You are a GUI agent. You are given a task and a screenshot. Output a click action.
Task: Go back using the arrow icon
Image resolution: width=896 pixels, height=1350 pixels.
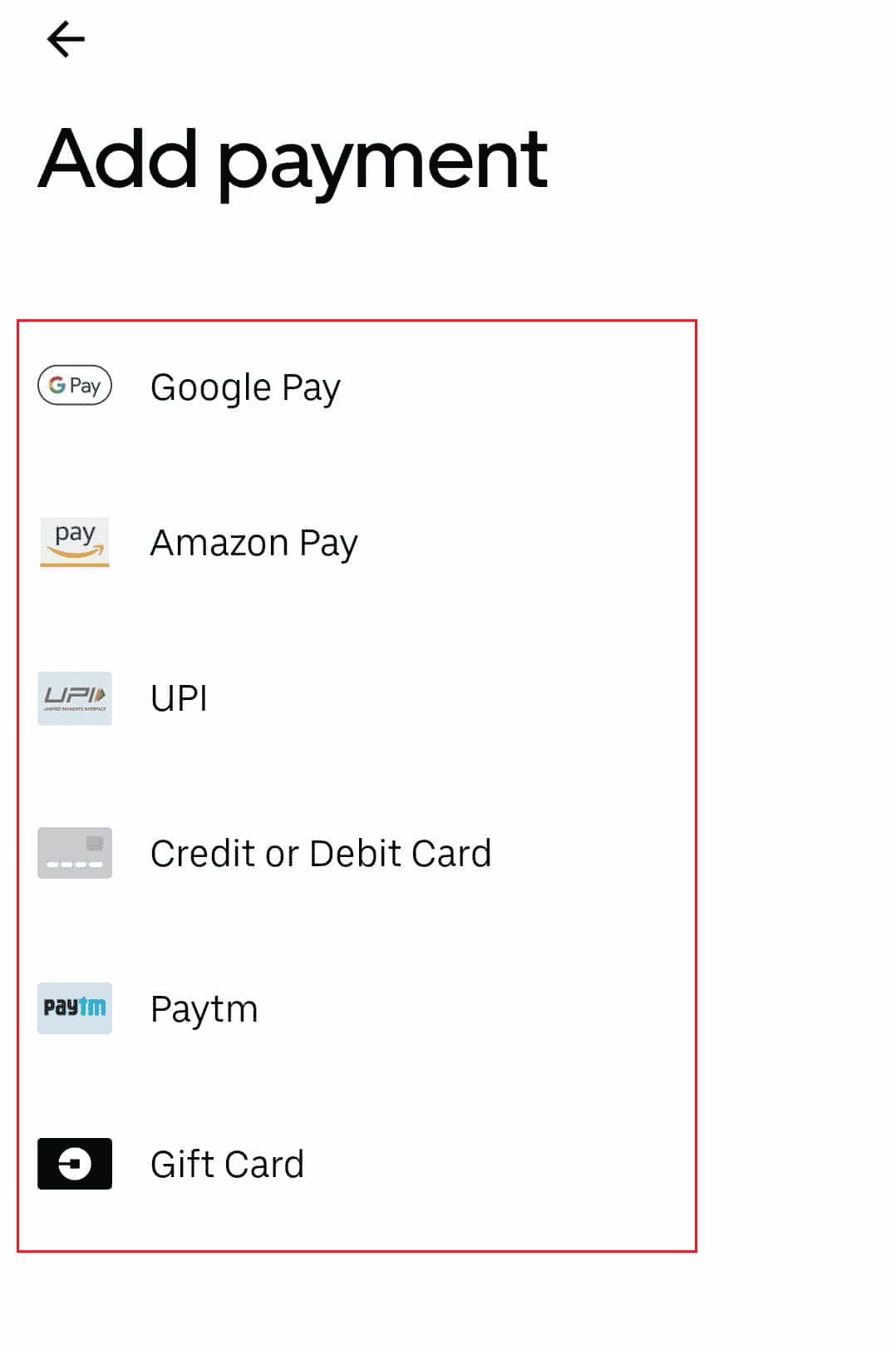pos(66,39)
